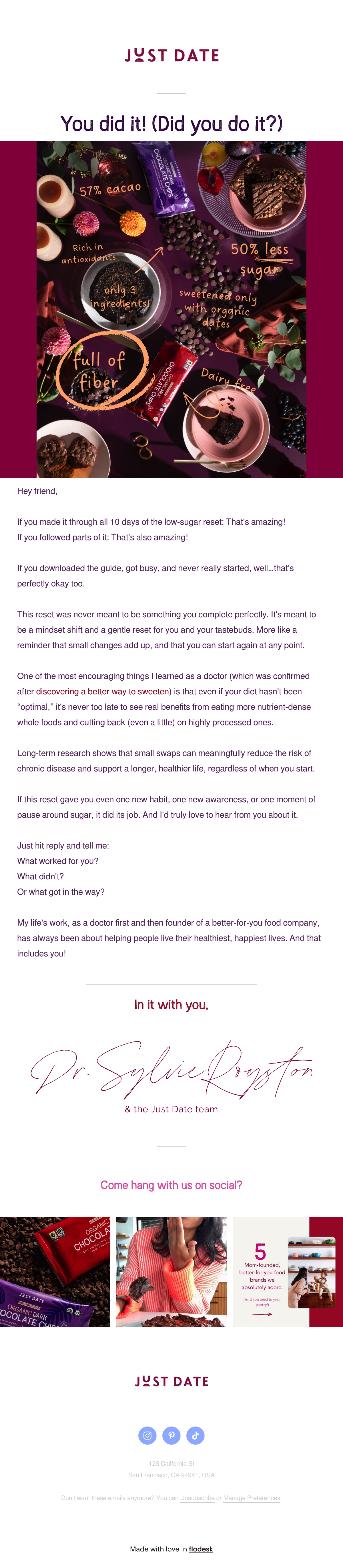The image size is (343, 1568).
Task: Open the flodesk link
Action: click(201, 1549)
